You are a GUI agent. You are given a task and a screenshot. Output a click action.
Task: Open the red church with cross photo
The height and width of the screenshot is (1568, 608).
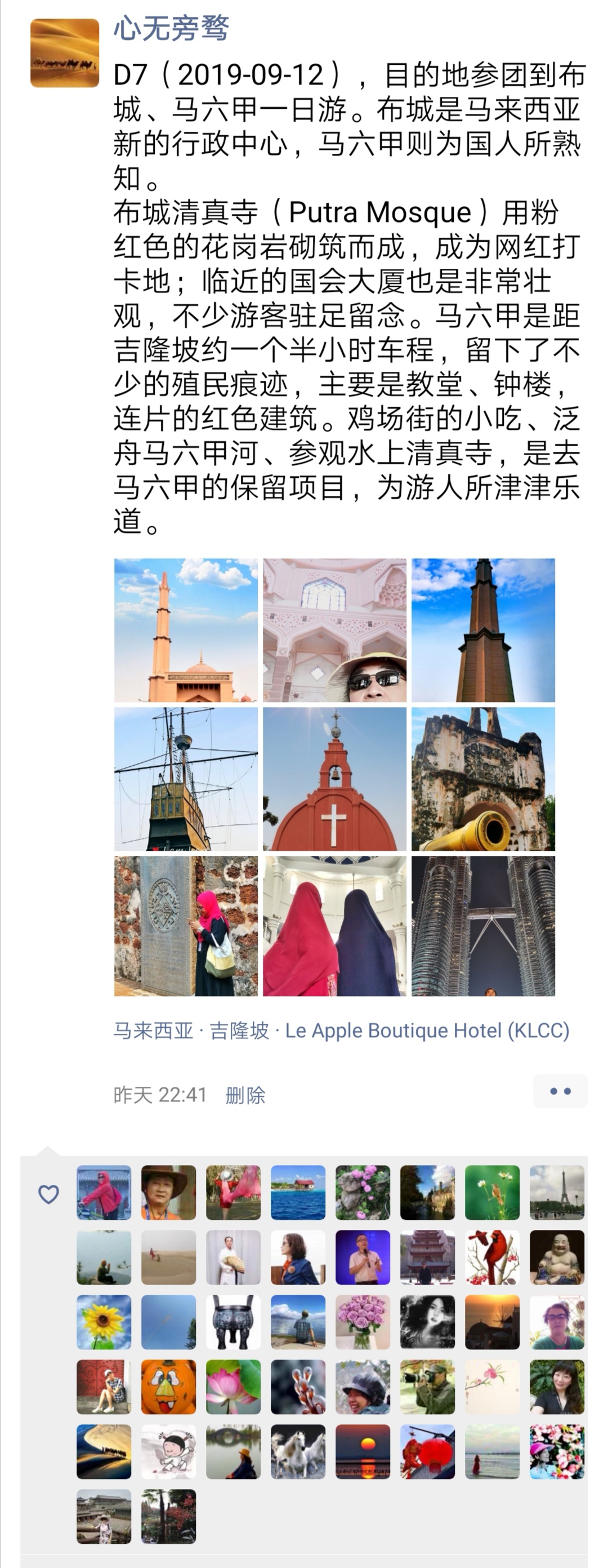(x=334, y=779)
